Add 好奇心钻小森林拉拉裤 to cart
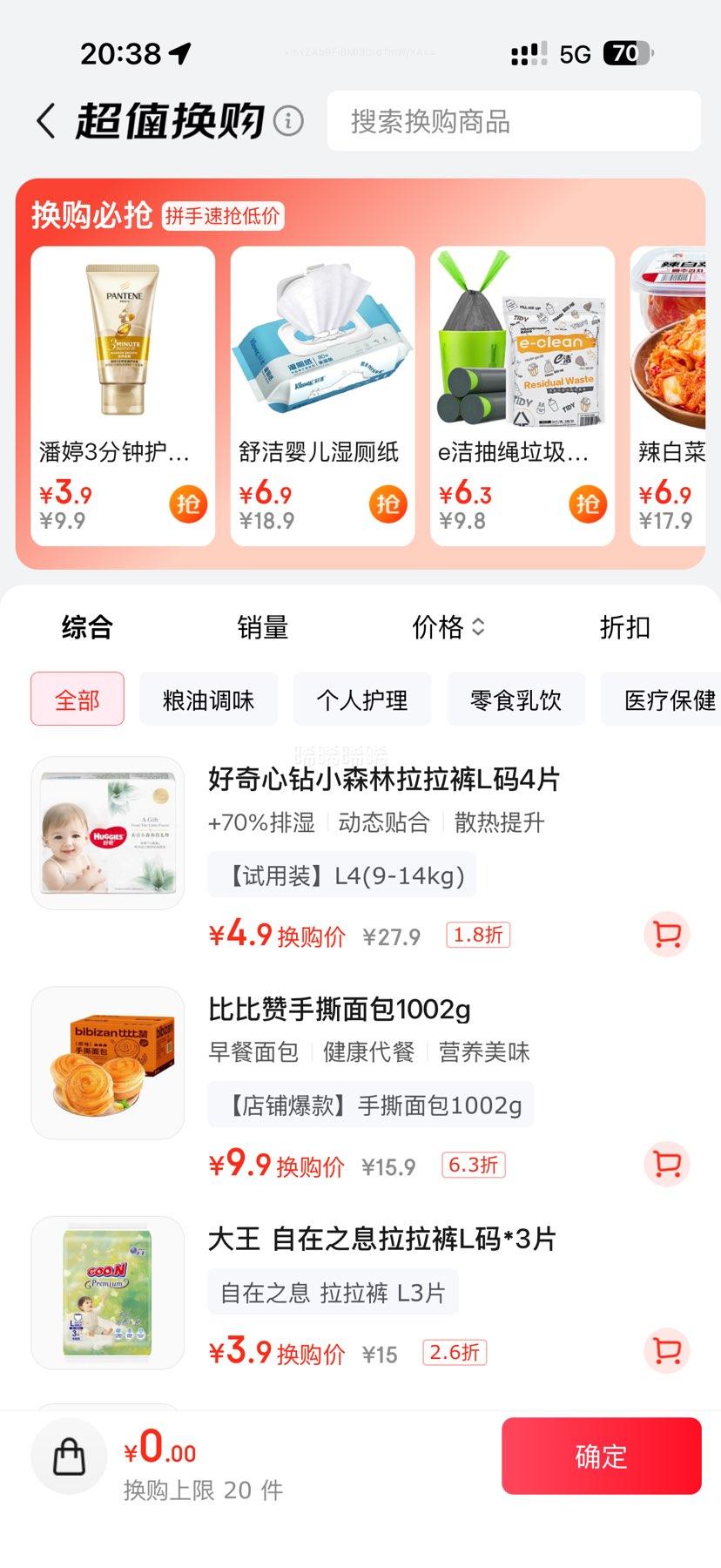The height and width of the screenshot is (1568, 721). 667,935
